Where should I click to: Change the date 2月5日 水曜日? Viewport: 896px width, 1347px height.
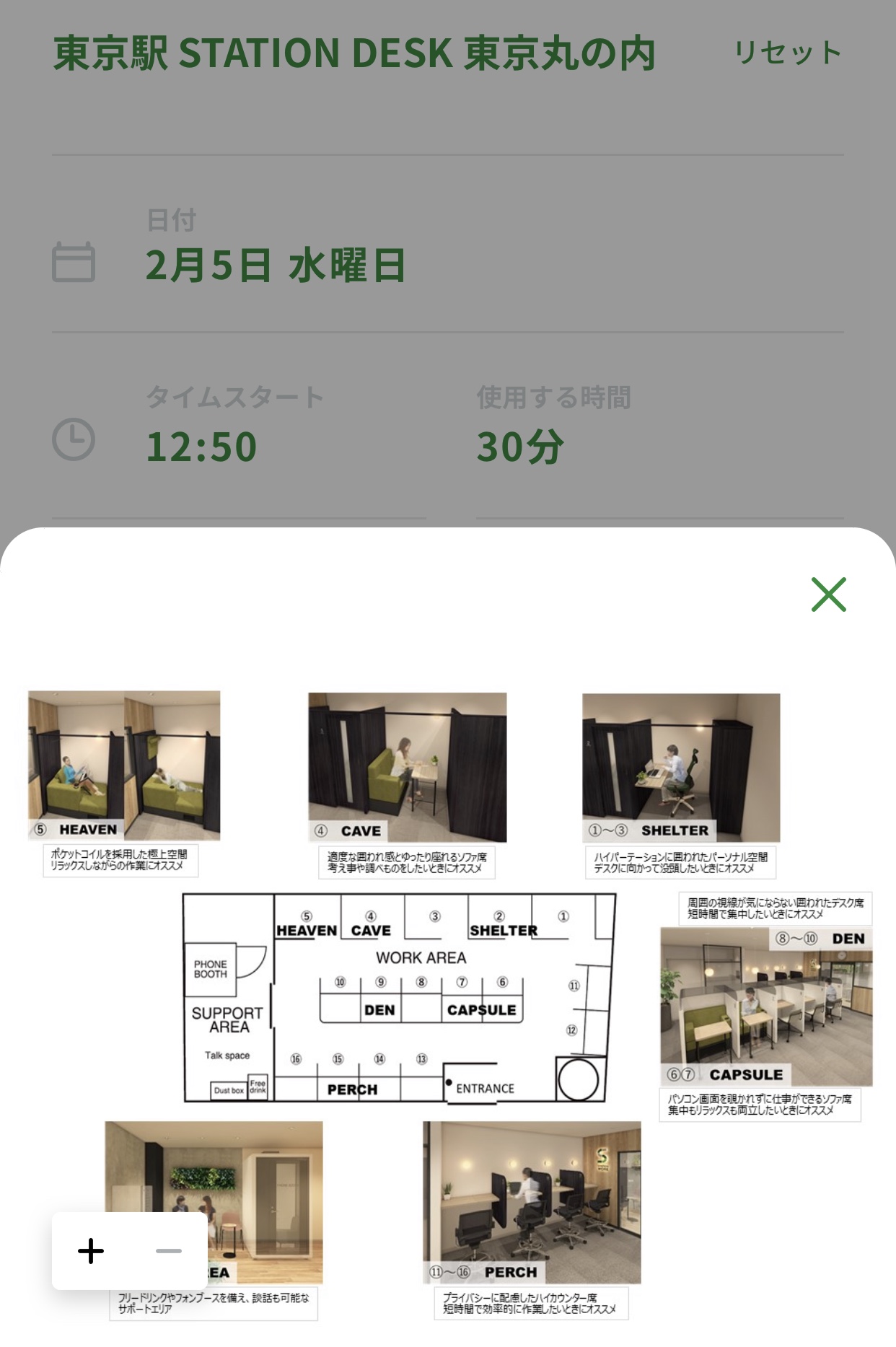click(x=275, y=265)
